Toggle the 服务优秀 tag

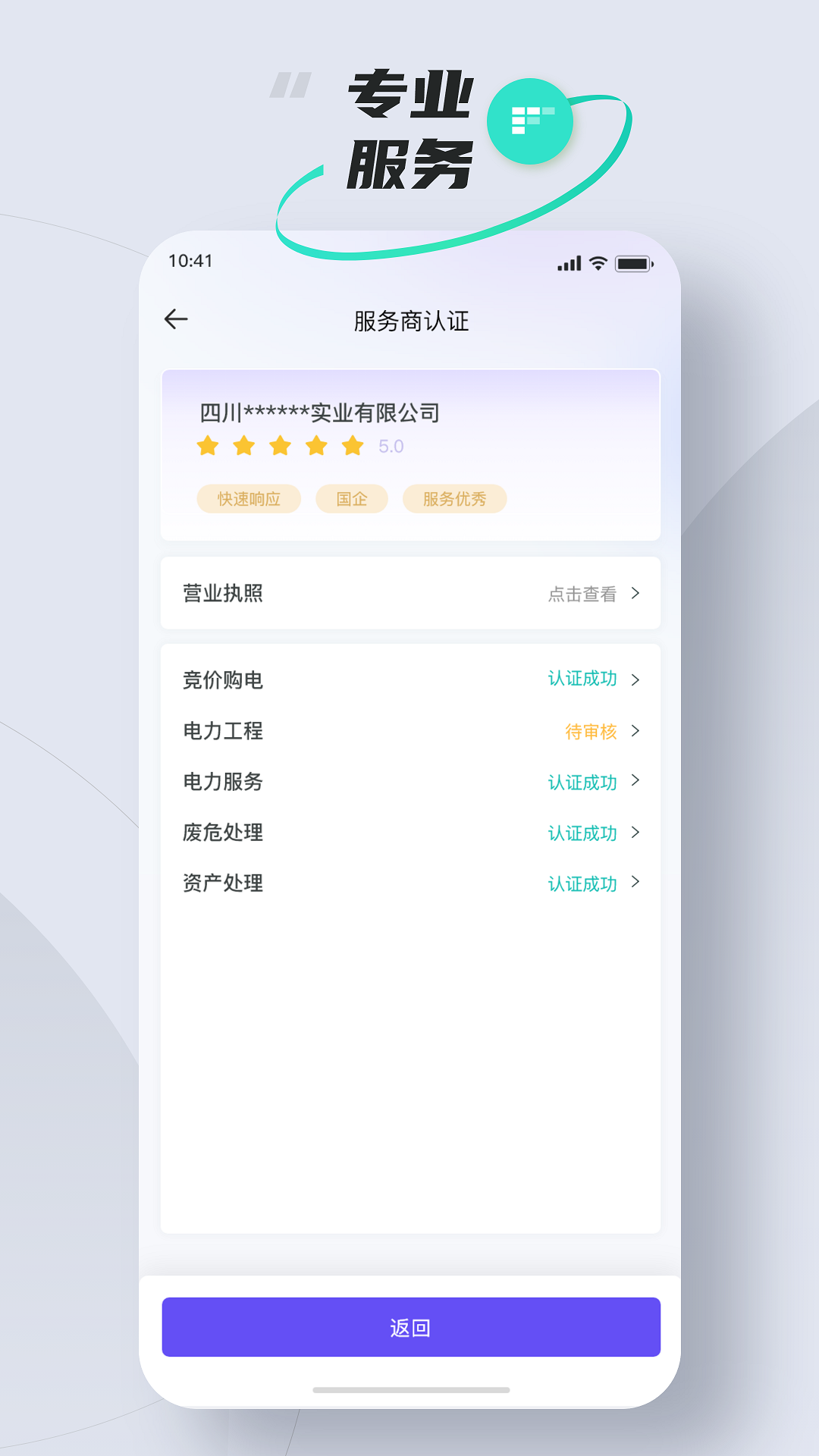(454, 498)
